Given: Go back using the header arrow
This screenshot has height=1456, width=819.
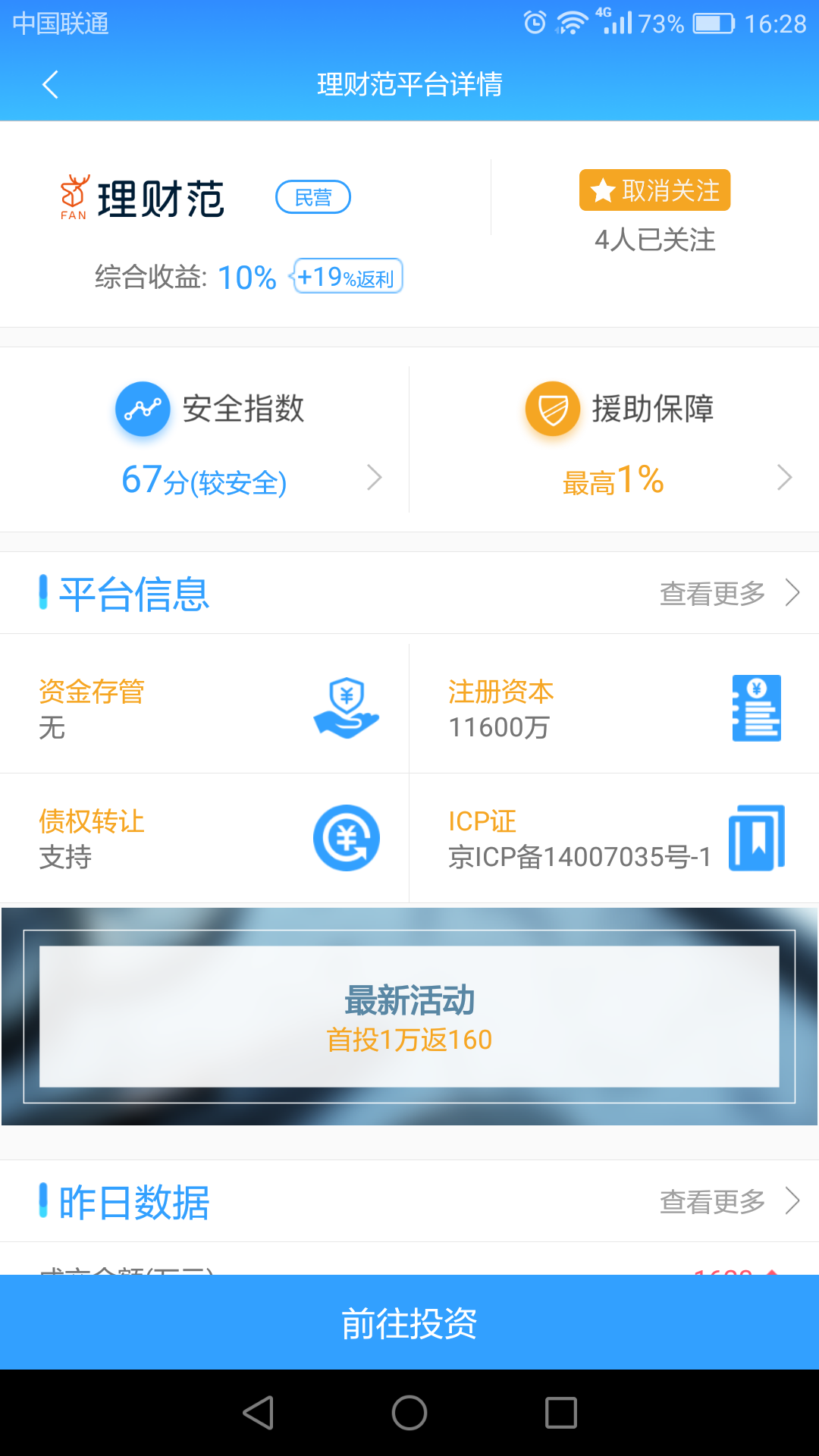Looking at the screenshot, I should click(x=50, y=84).
